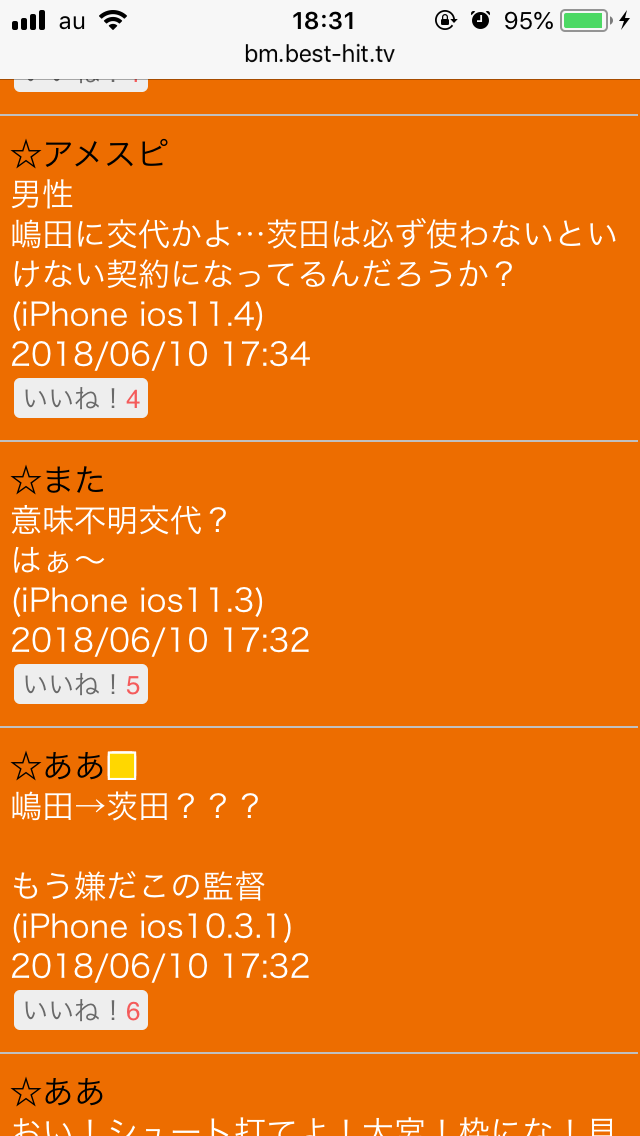This screenshot has width=640, height=1136.
Task: Like the アメスピ comment showing 4 likes
Action: tap(81, 398)
